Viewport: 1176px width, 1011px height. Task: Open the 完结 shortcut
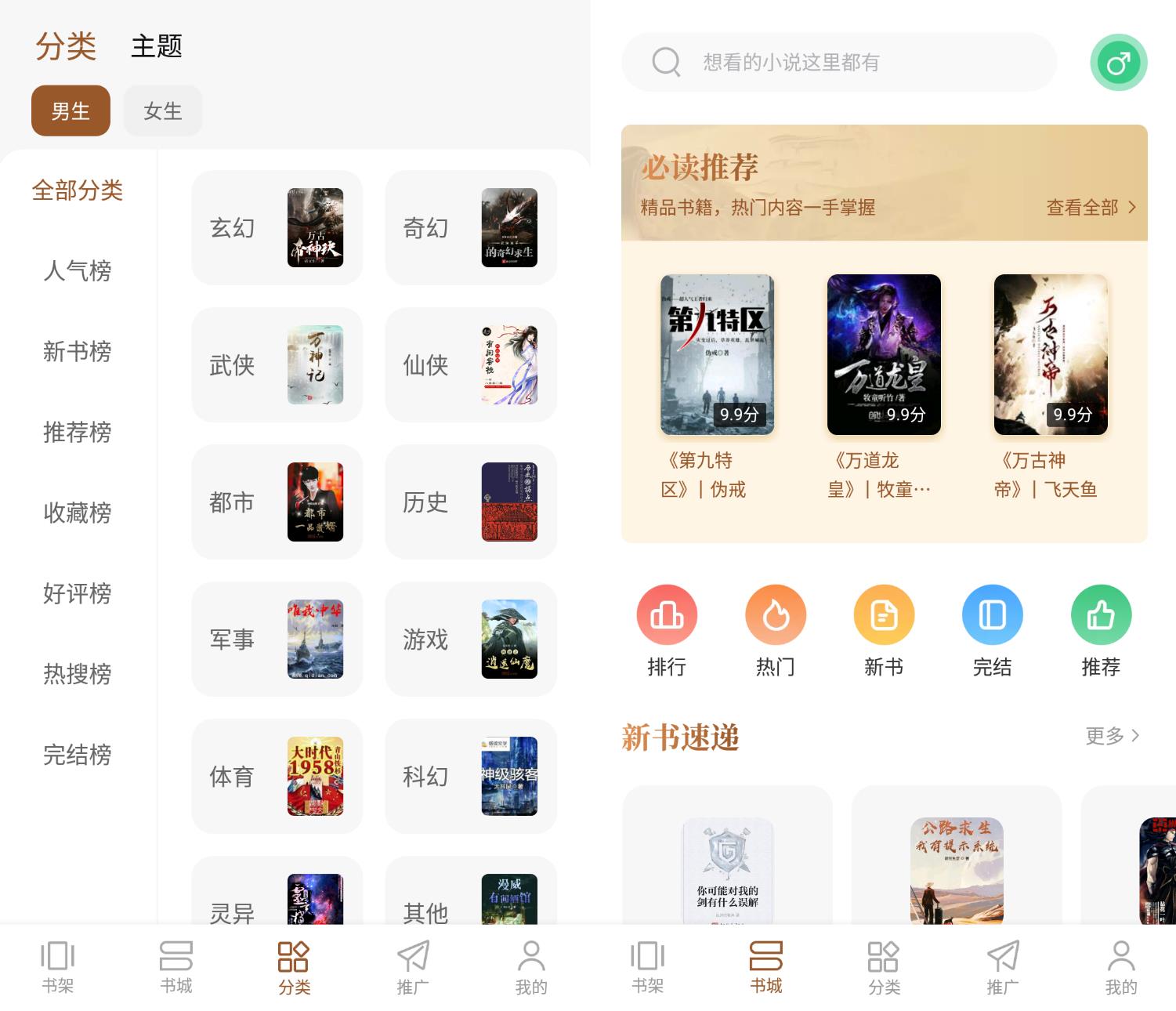click(x=992, y=615)
